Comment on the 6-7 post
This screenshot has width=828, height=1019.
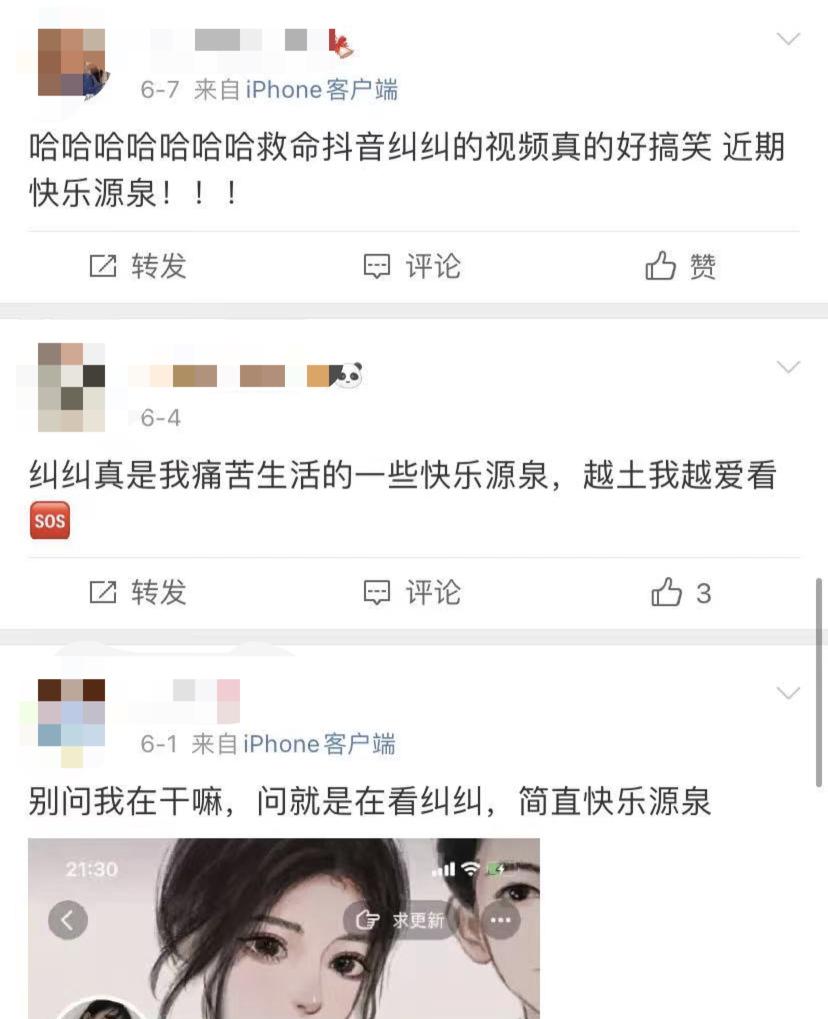pyautogui.click(x=411, y=266)
